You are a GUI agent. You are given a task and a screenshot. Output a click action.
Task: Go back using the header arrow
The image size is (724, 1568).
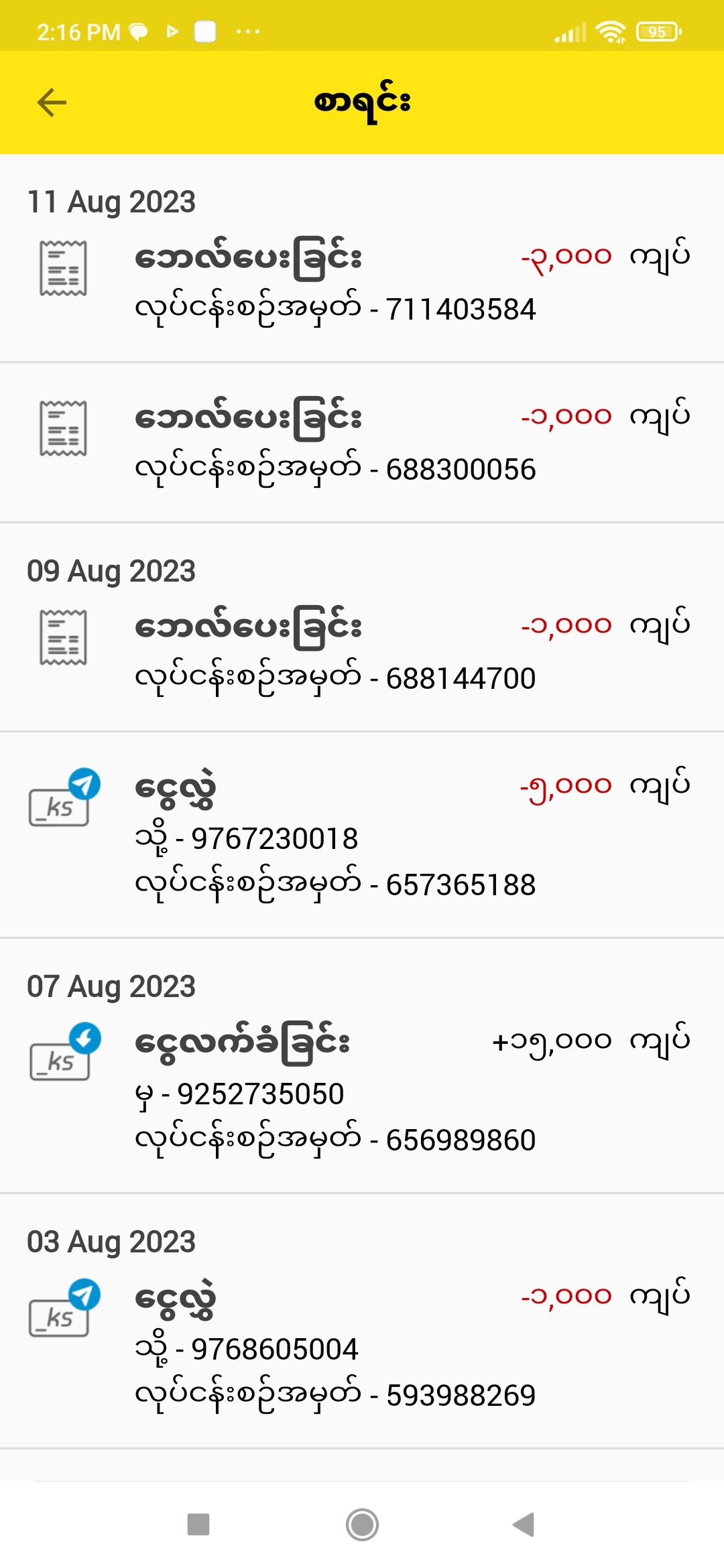click(52, 103)
